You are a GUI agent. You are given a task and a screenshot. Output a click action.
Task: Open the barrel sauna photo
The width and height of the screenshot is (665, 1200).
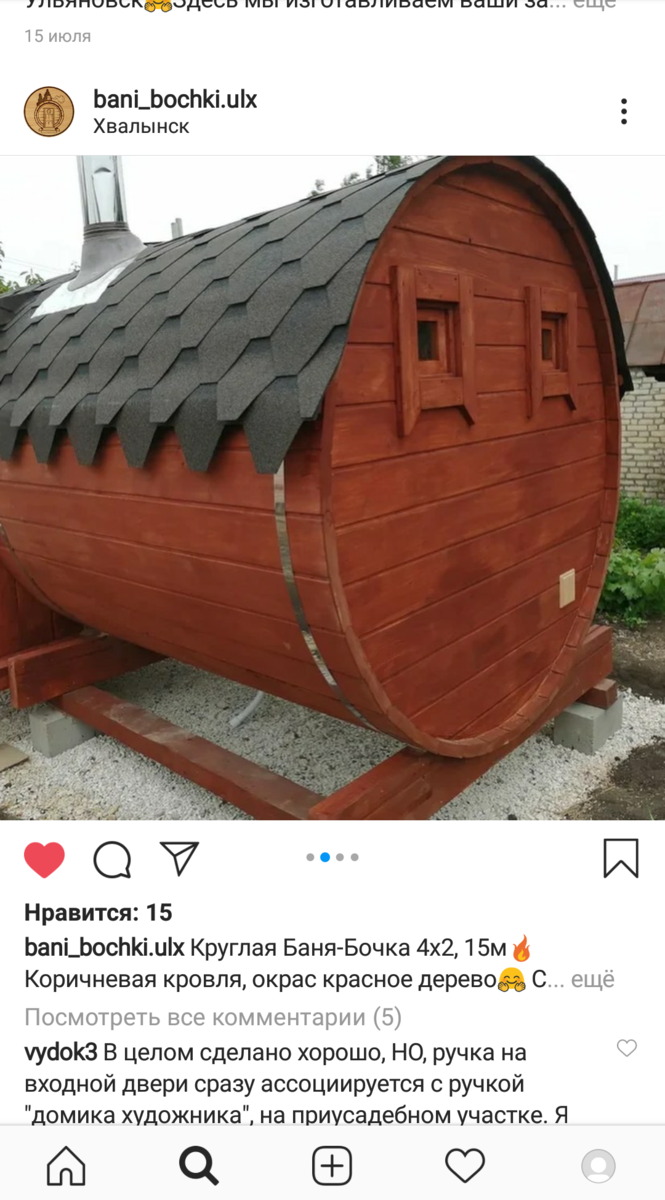coord(332,488)
